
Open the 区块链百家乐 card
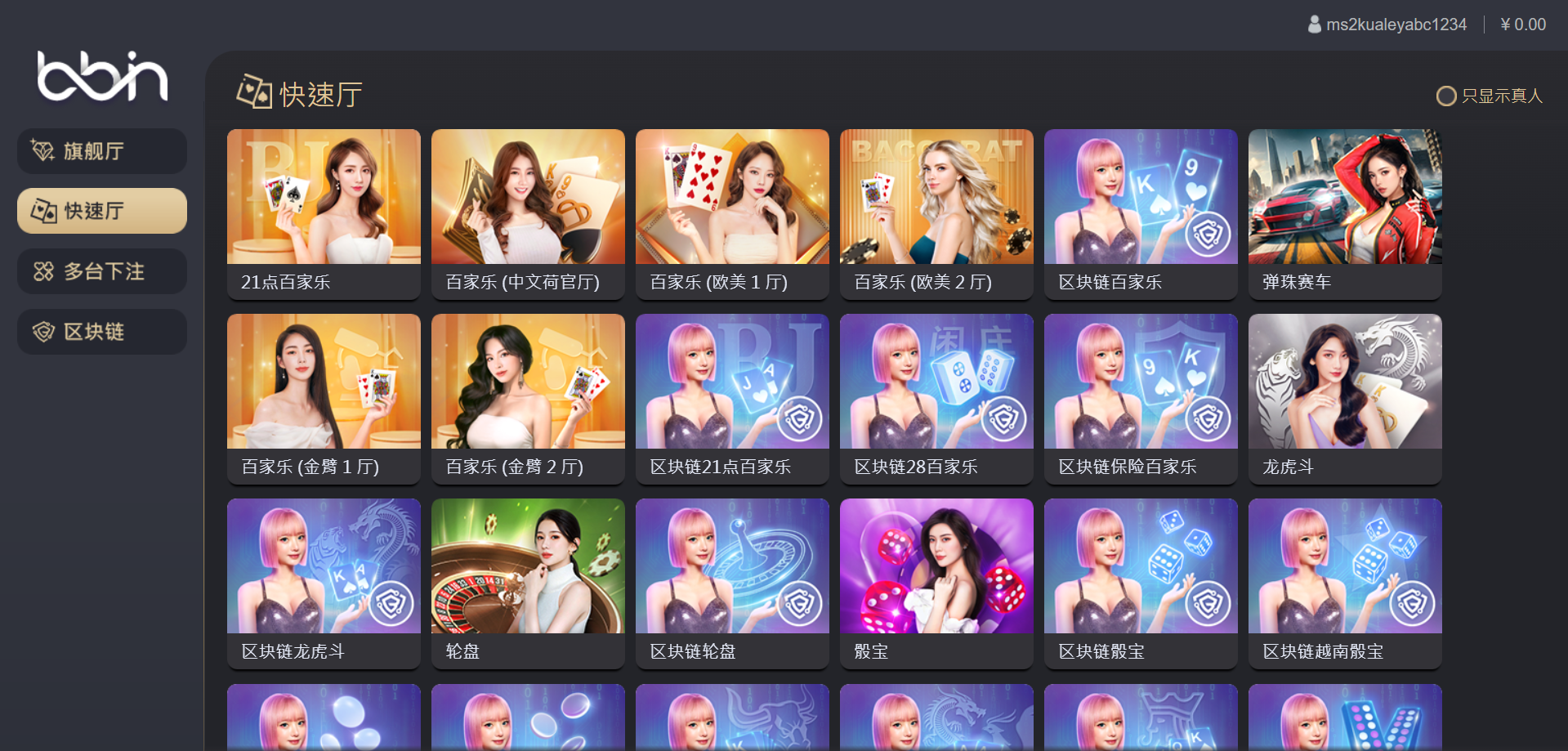tap(1141, 214)
